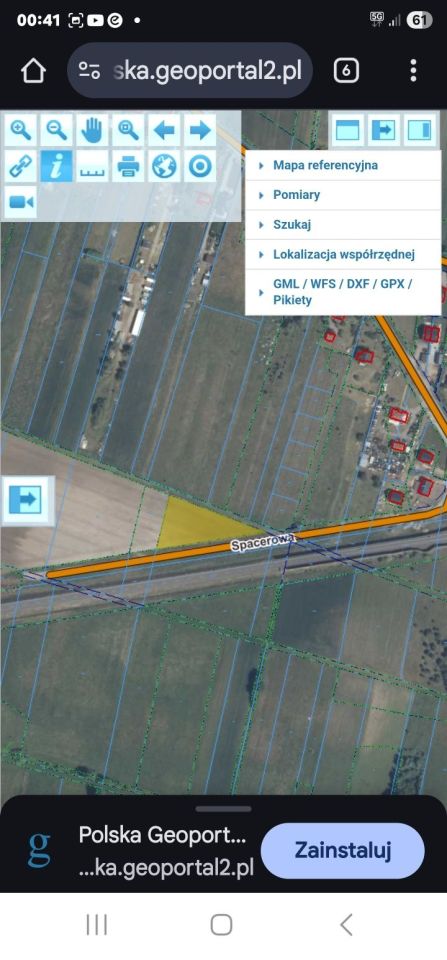Activate the hand pan tool
The height and width of the screenshot is (960, 447).
pyautogui.click(x=92, y=130)
